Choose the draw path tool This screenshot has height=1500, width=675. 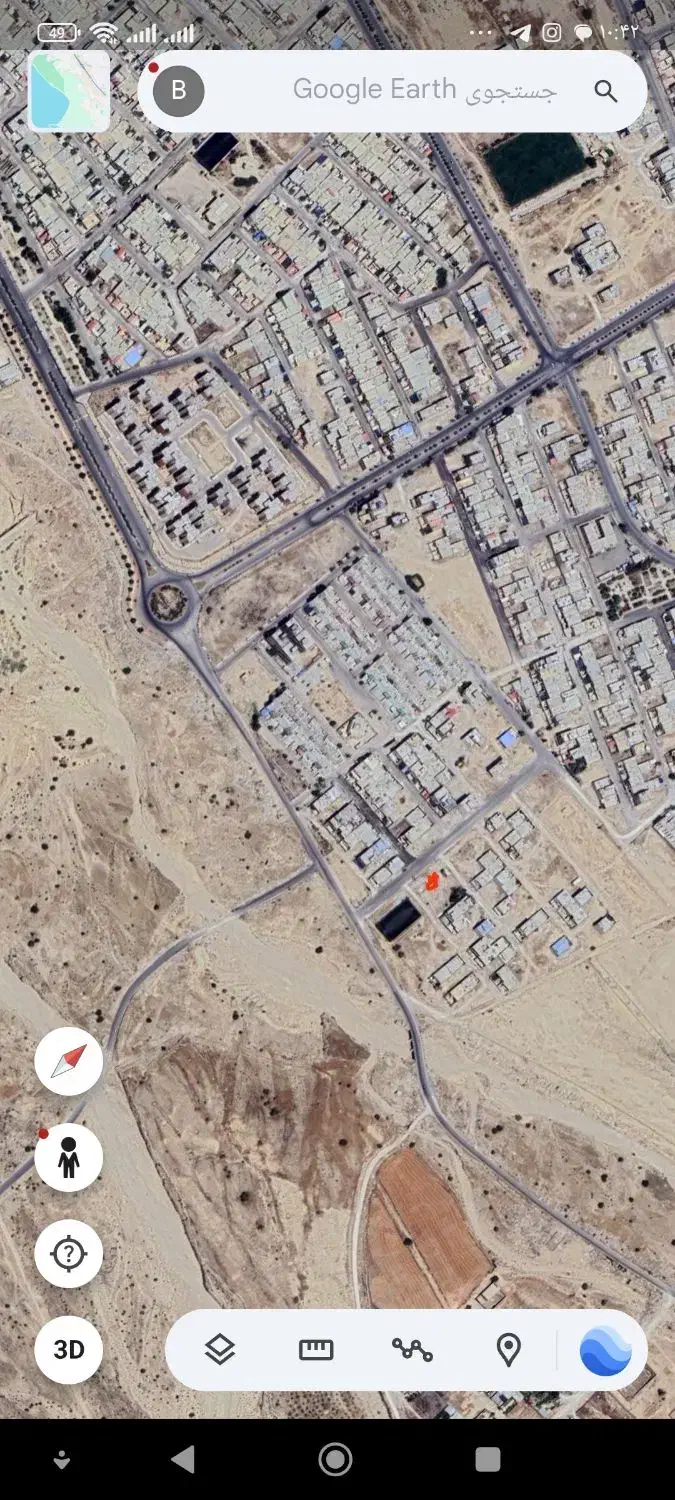412,1350
